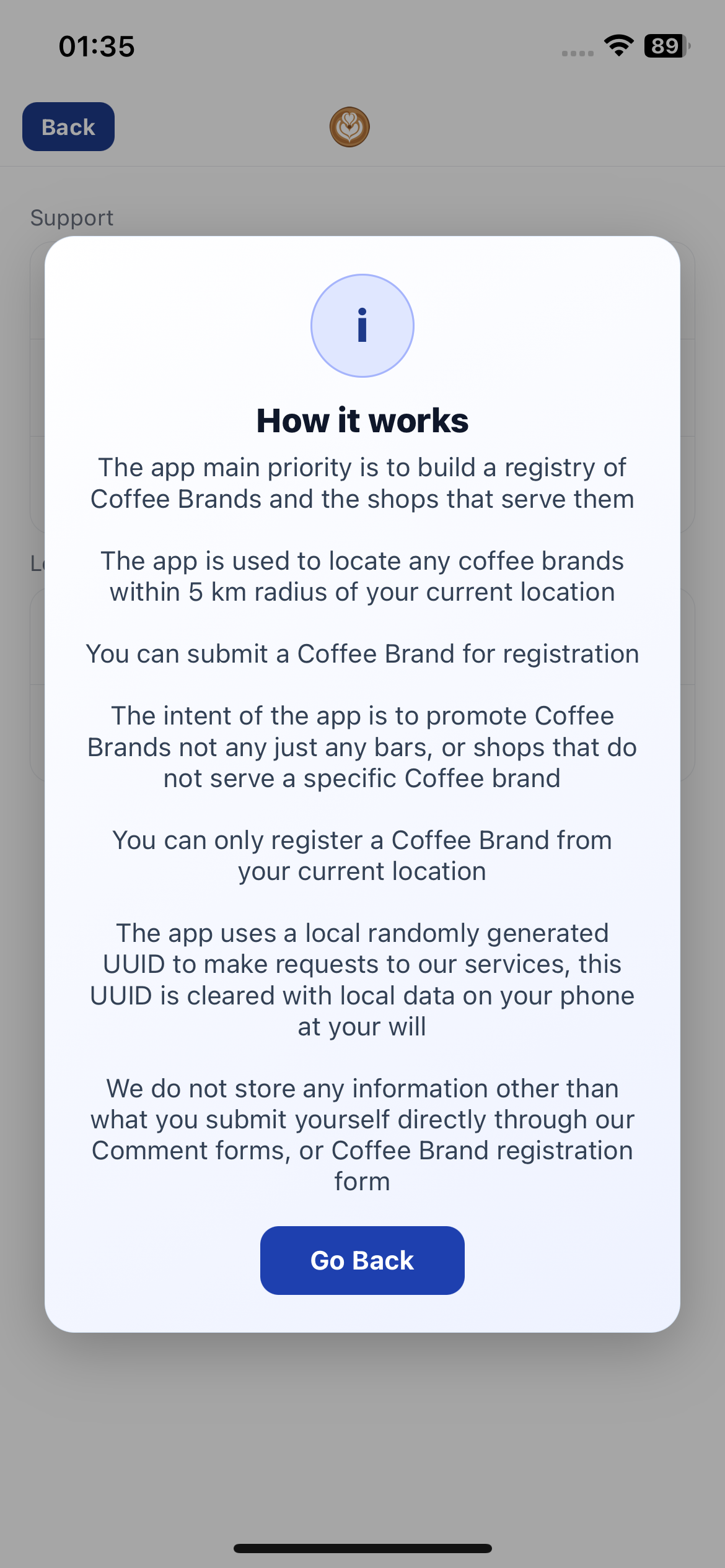Dismiss the dialog with Go Back
The width and height of the screenshot is (725, 1568).
point(362,1260)
